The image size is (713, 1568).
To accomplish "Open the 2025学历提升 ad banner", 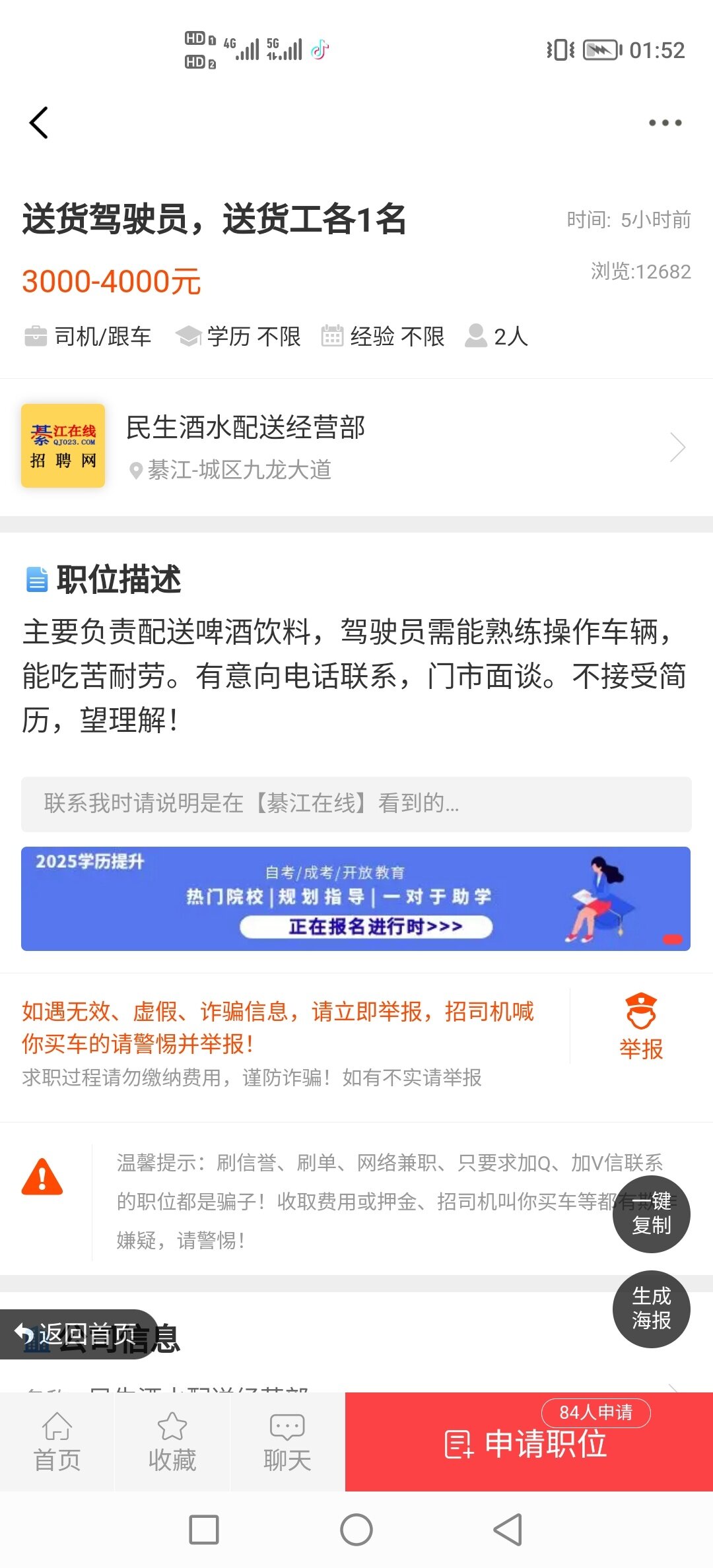I will tap(355, 898).
